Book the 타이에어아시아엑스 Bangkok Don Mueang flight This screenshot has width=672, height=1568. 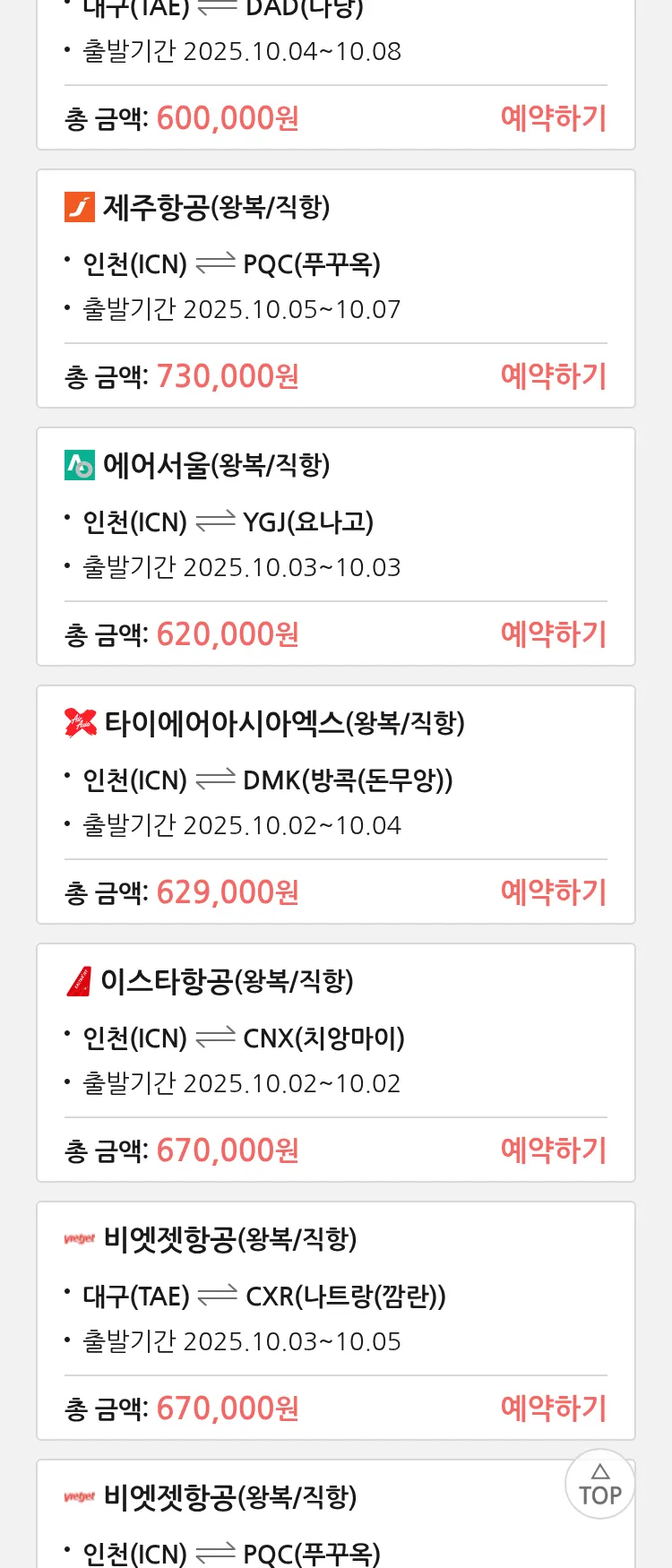[x=553, y=892]
